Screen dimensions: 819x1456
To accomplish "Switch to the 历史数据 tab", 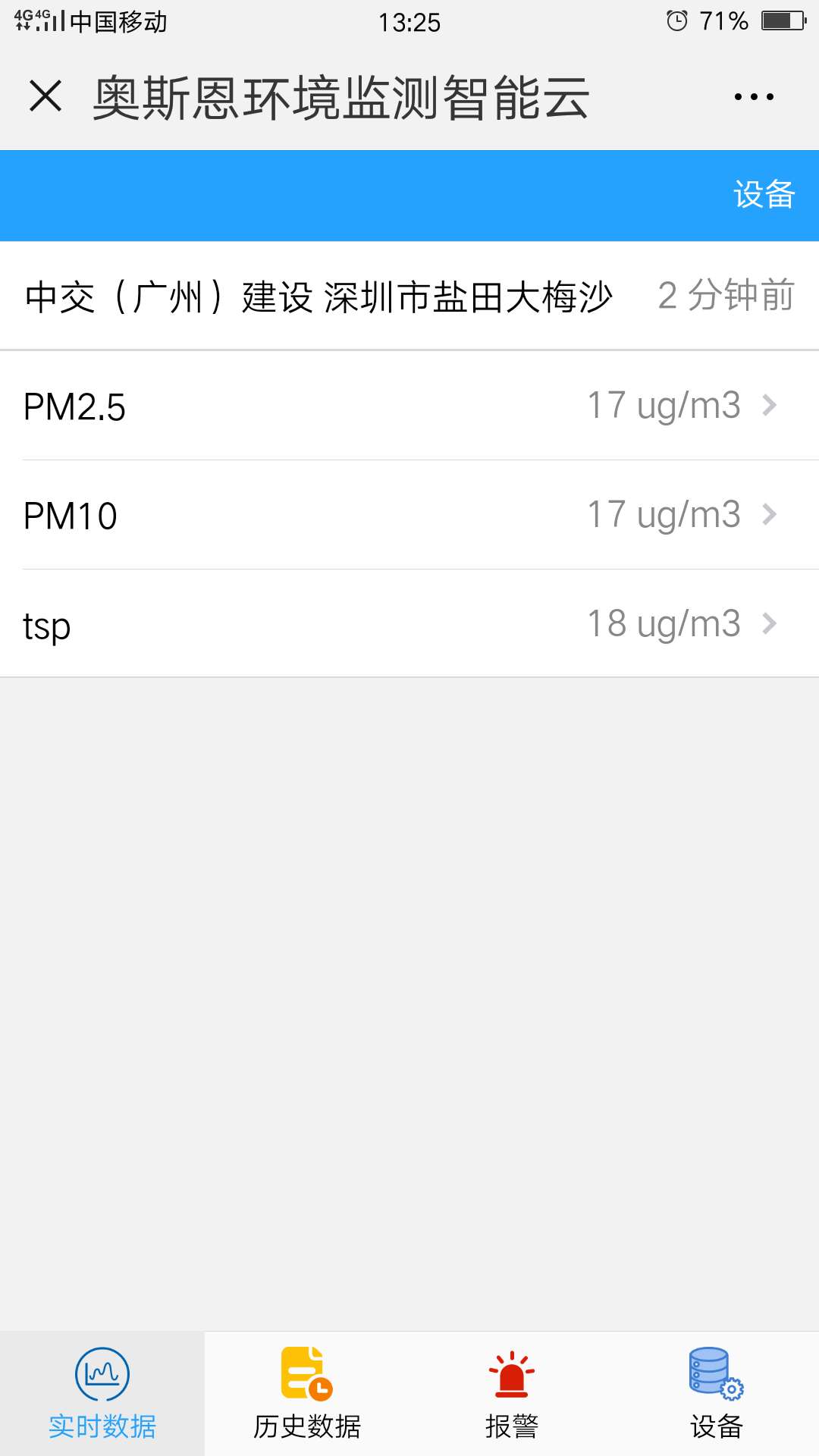I will (x=307, y=1394).
